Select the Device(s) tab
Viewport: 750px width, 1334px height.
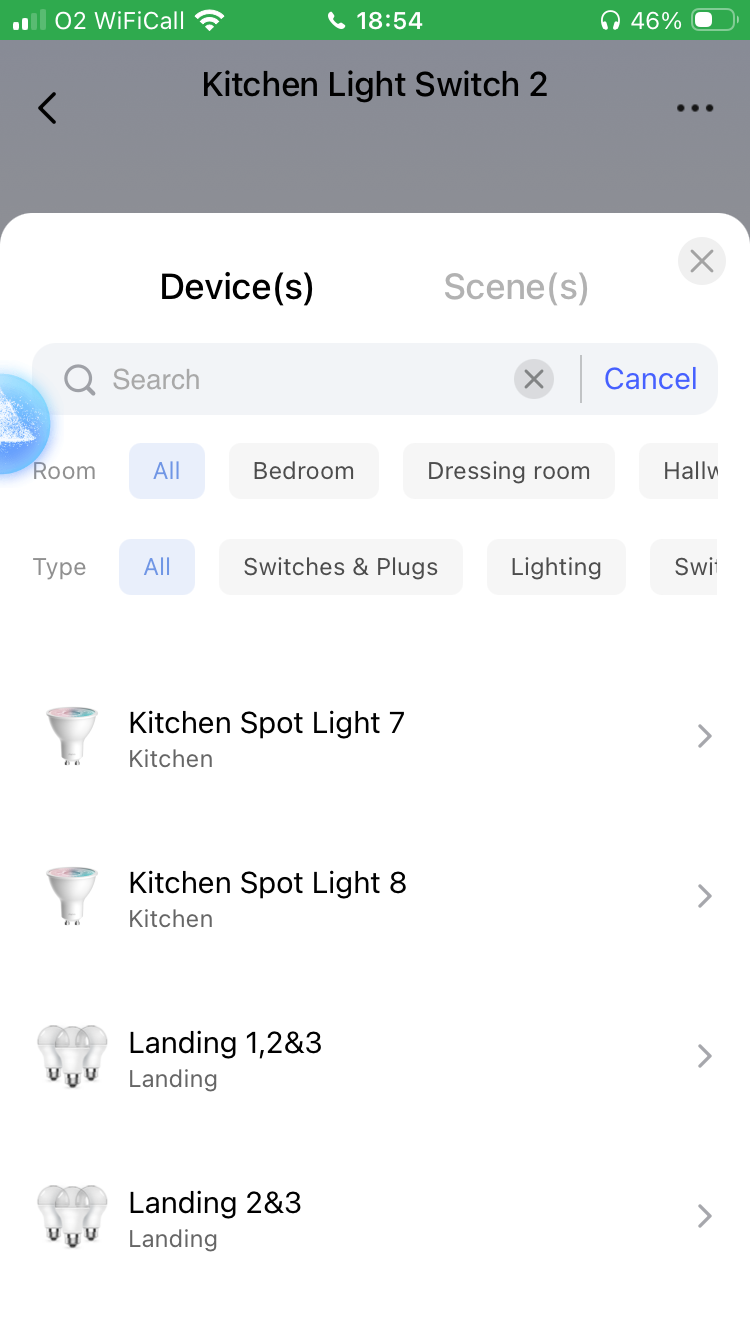click(237, 287)
